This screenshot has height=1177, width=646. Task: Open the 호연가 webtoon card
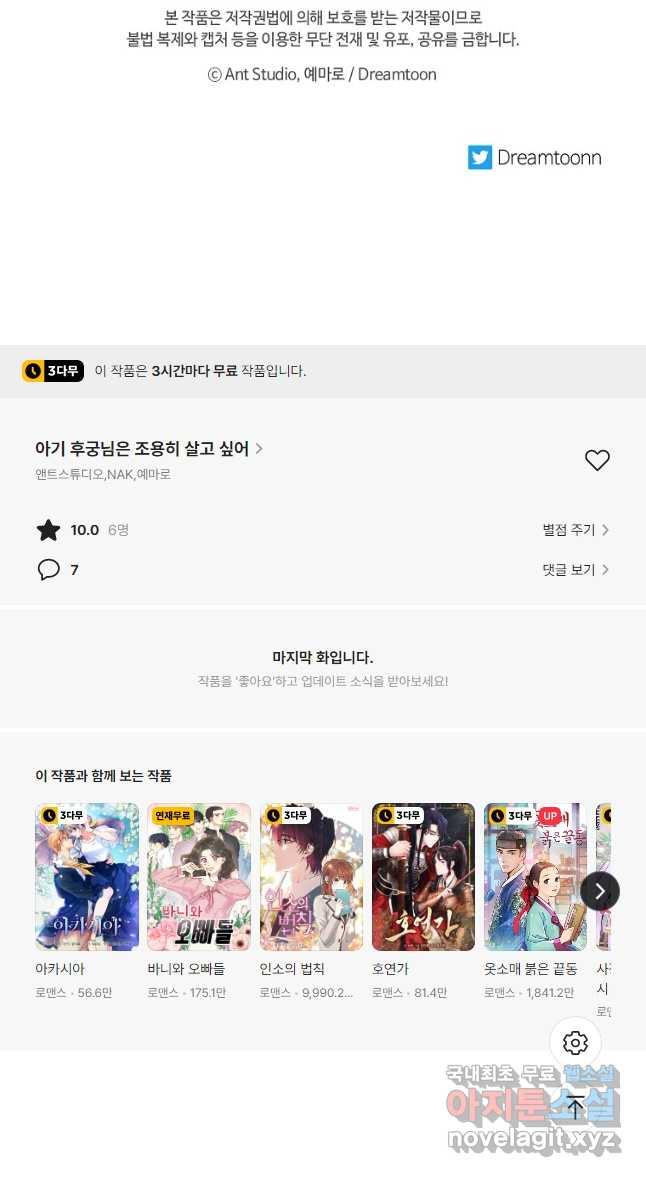(423, 877)
